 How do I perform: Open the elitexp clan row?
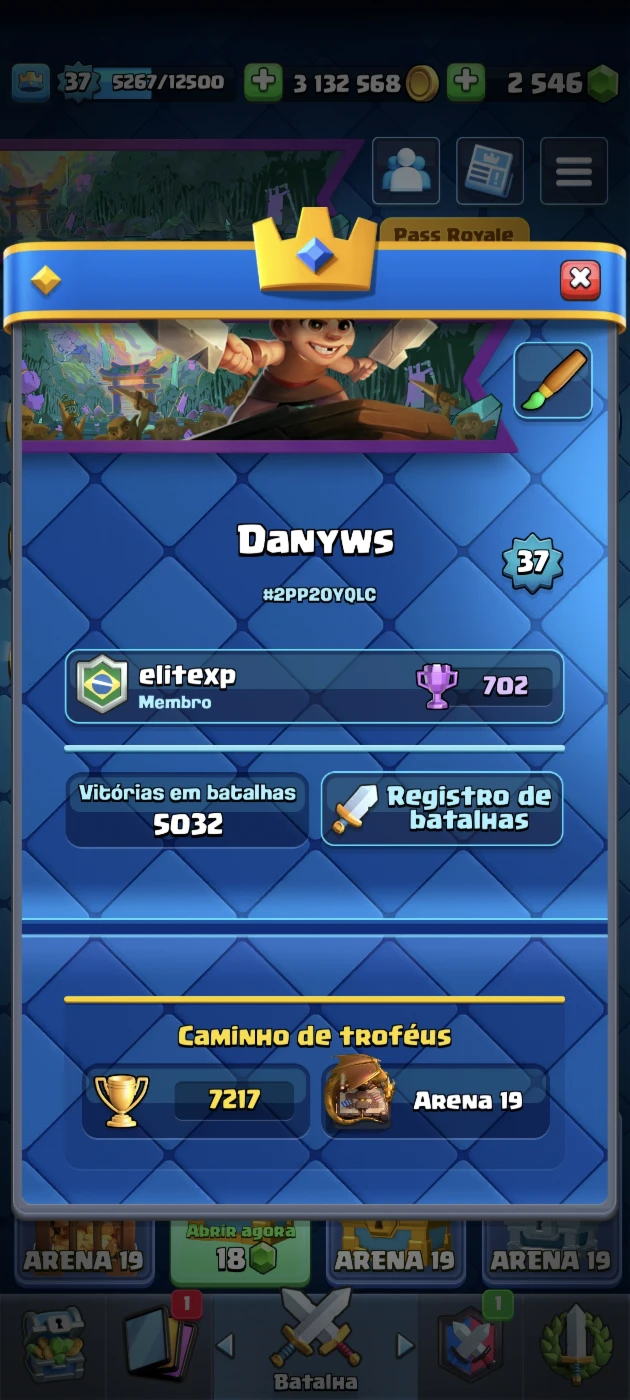tap(314, 686)
